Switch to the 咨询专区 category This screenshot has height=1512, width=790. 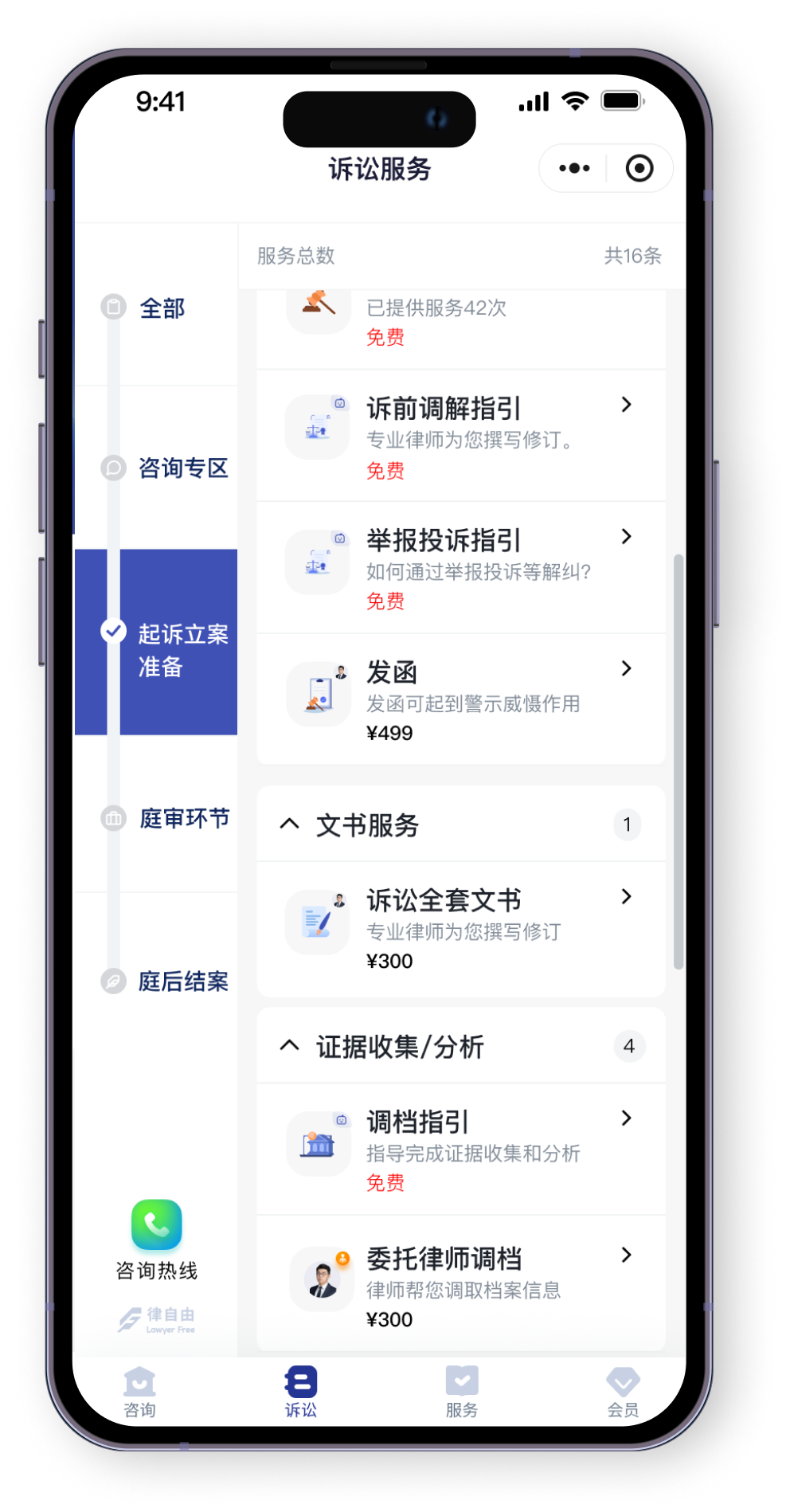182,468
